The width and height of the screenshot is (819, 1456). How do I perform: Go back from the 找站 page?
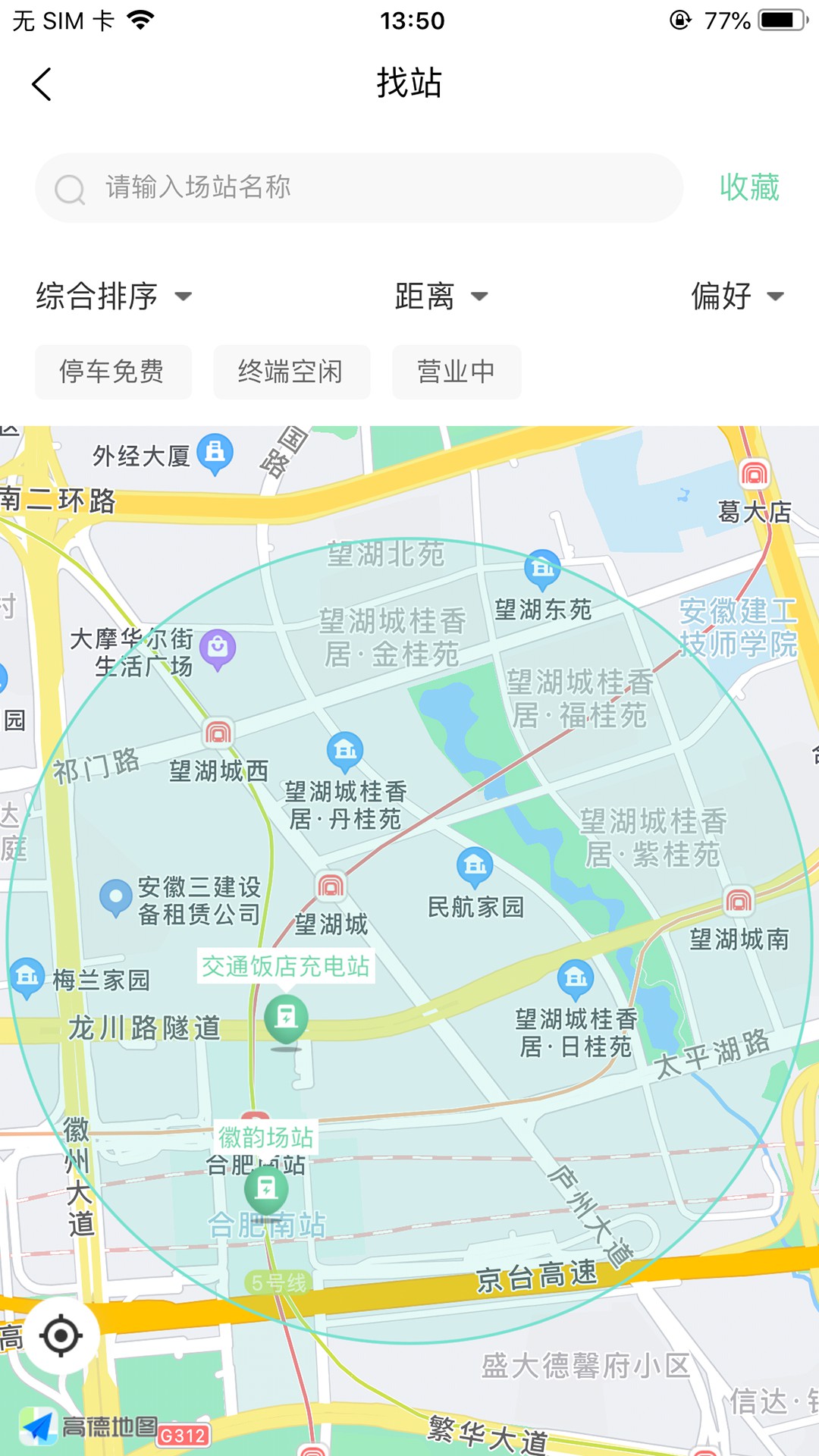click(x=42, y=83)
